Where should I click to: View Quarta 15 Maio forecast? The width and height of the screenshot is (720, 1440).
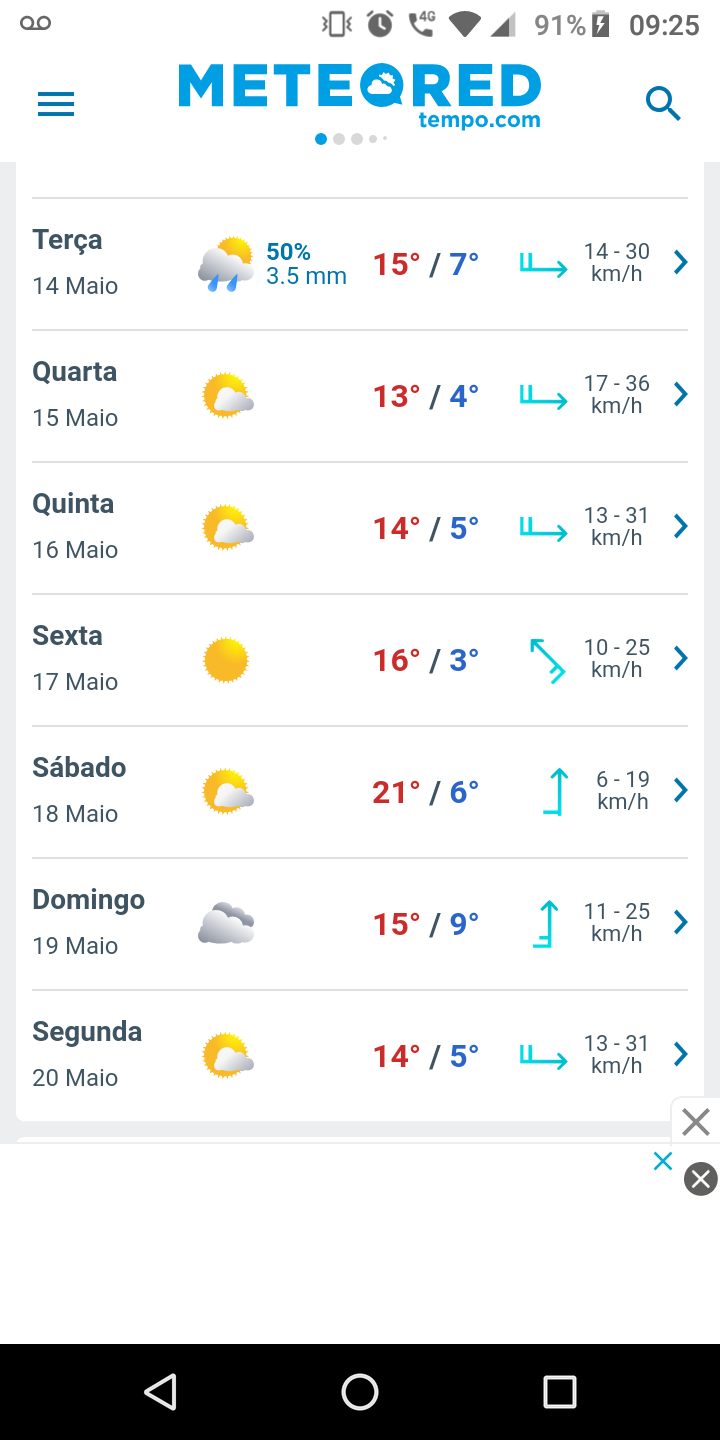tap(360, 396)
